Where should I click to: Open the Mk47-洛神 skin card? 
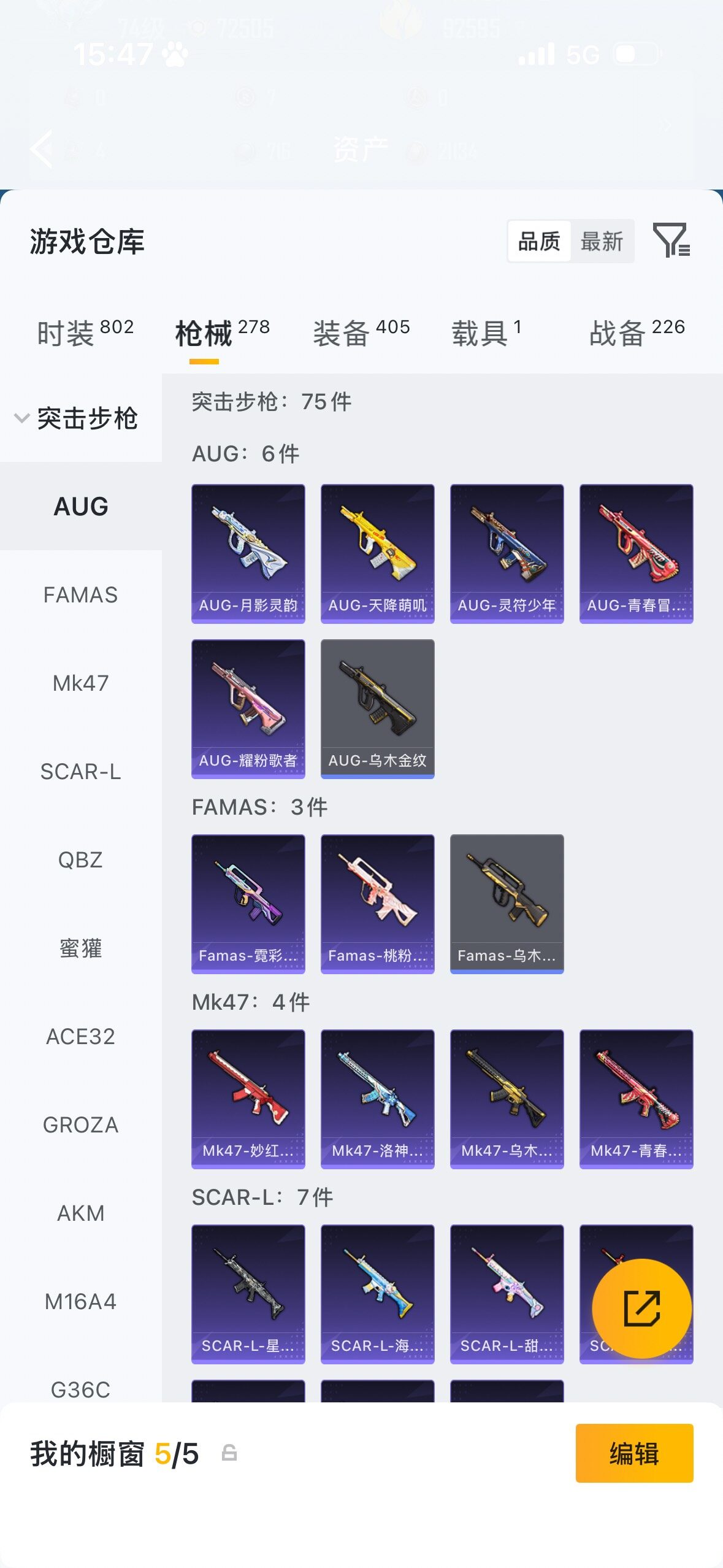[377, 1099]
